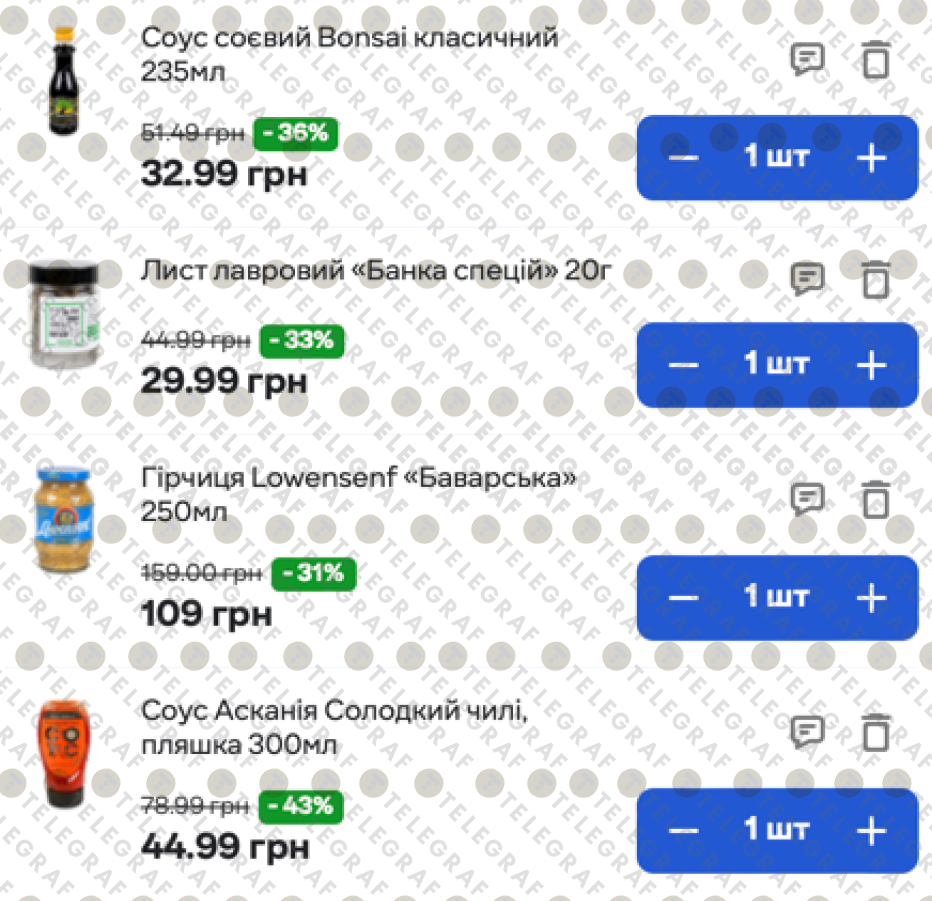Delete Соус соєвий Bonsai from cart
The width and height of the screenshot is (932, 901).
(876, 60)
